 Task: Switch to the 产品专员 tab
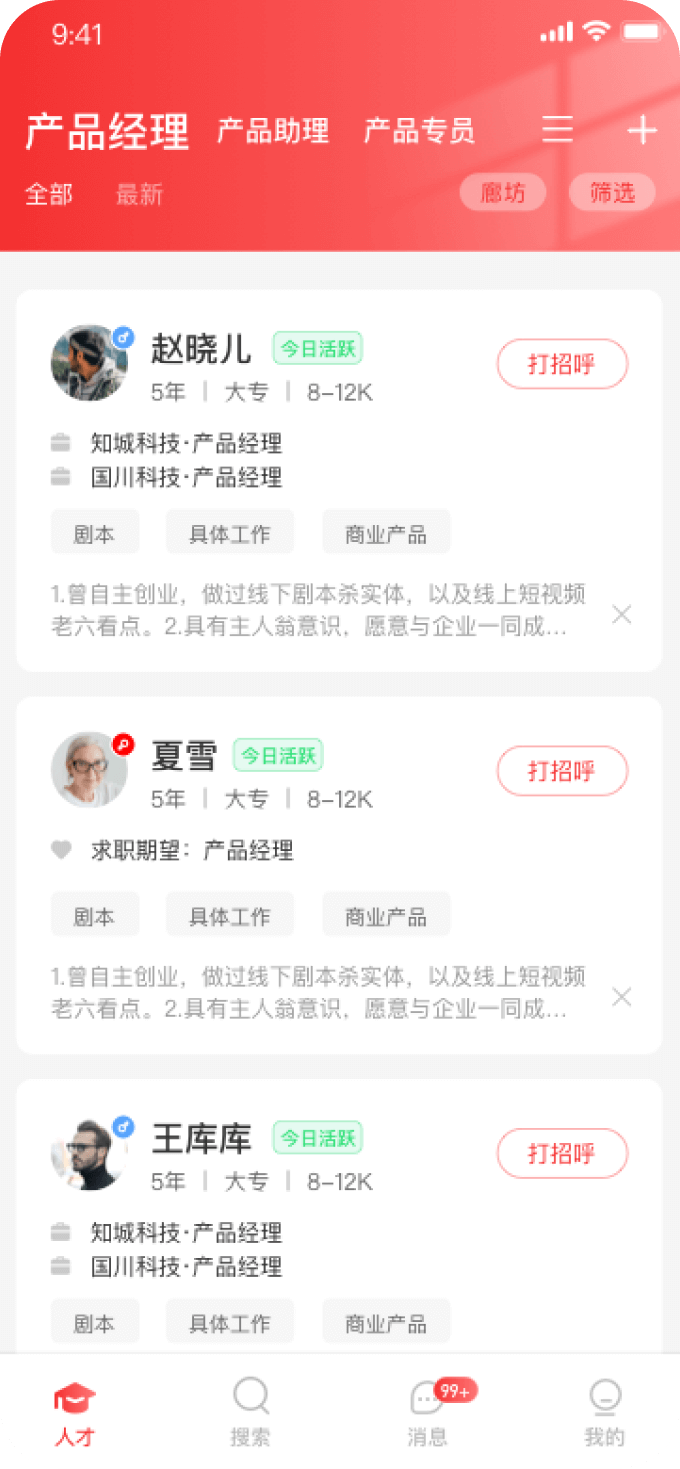point(419,131)
